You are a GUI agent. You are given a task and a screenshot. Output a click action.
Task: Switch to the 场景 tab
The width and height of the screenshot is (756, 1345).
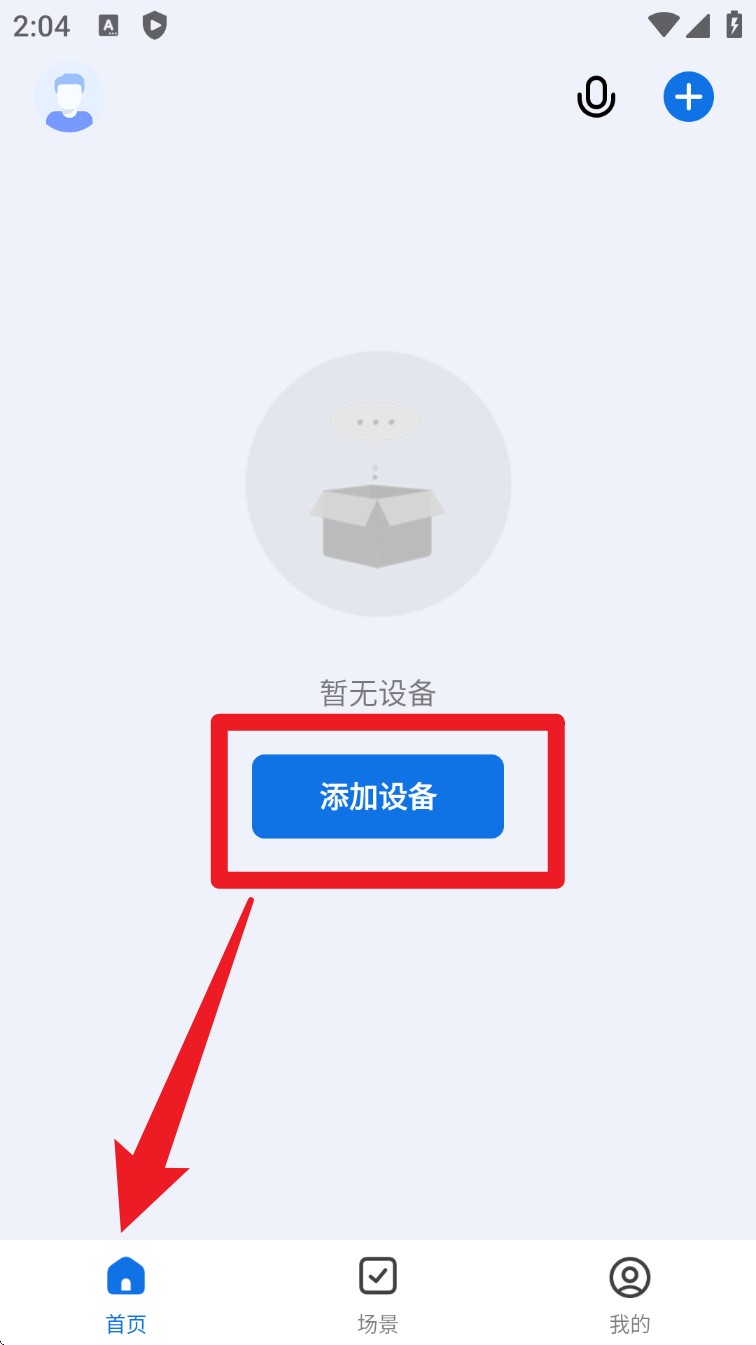coord(378,1295)
